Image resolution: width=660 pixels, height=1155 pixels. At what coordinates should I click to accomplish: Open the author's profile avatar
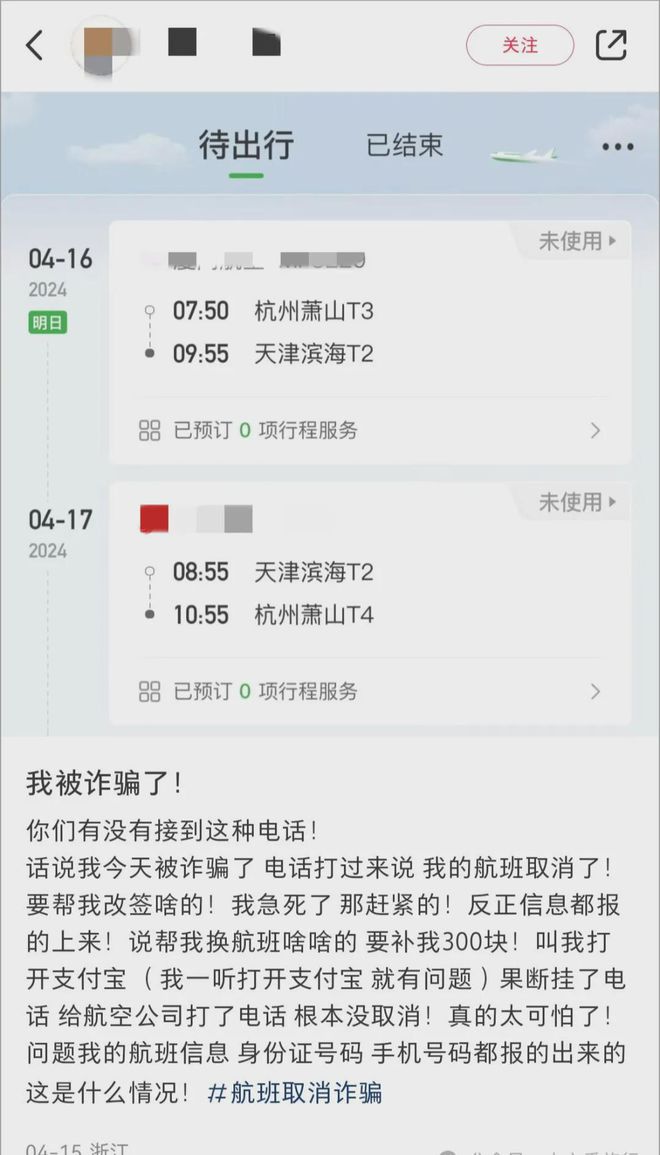pos(102,45)
